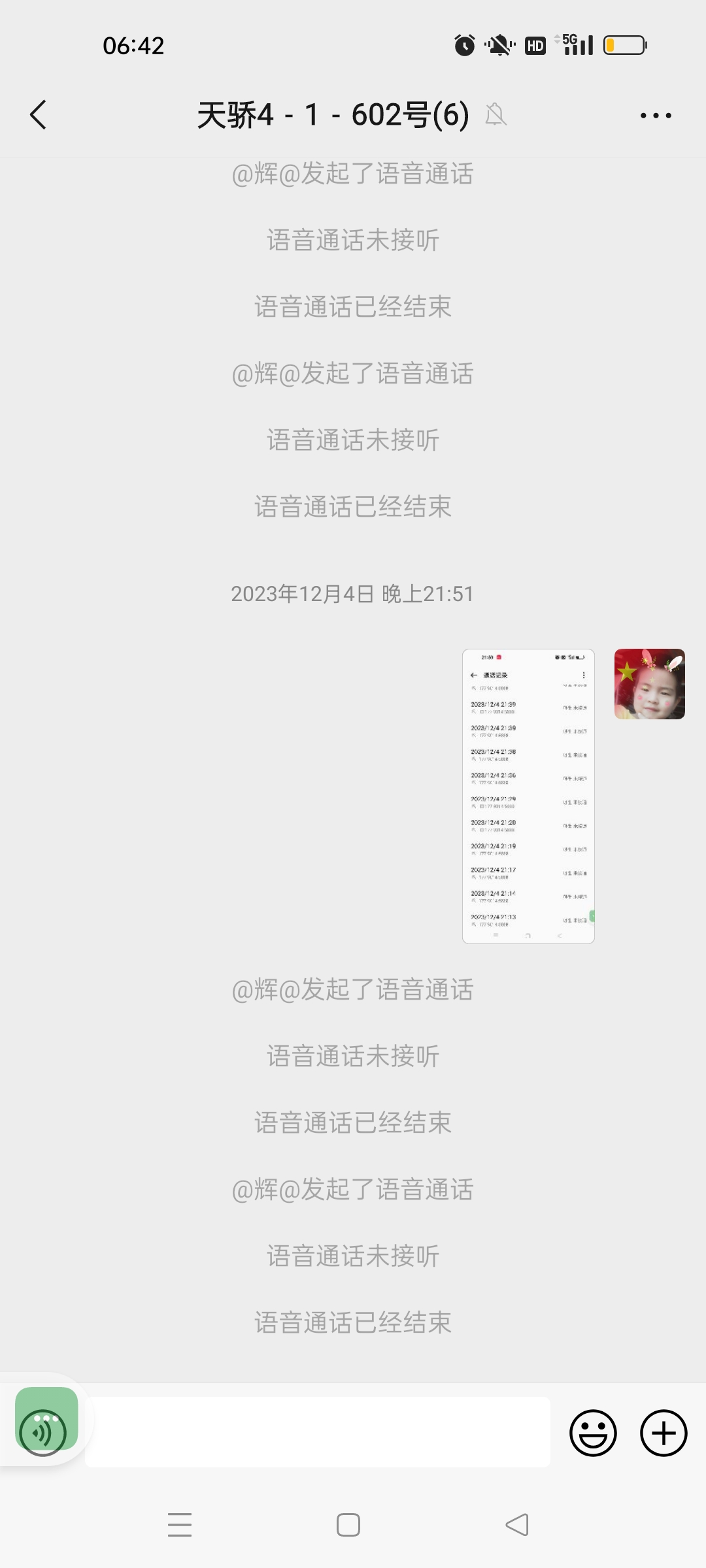Screen dimensions: 706x1568
Task: Open the emoji sticker panel
Action: click(x=593, y=1433)
